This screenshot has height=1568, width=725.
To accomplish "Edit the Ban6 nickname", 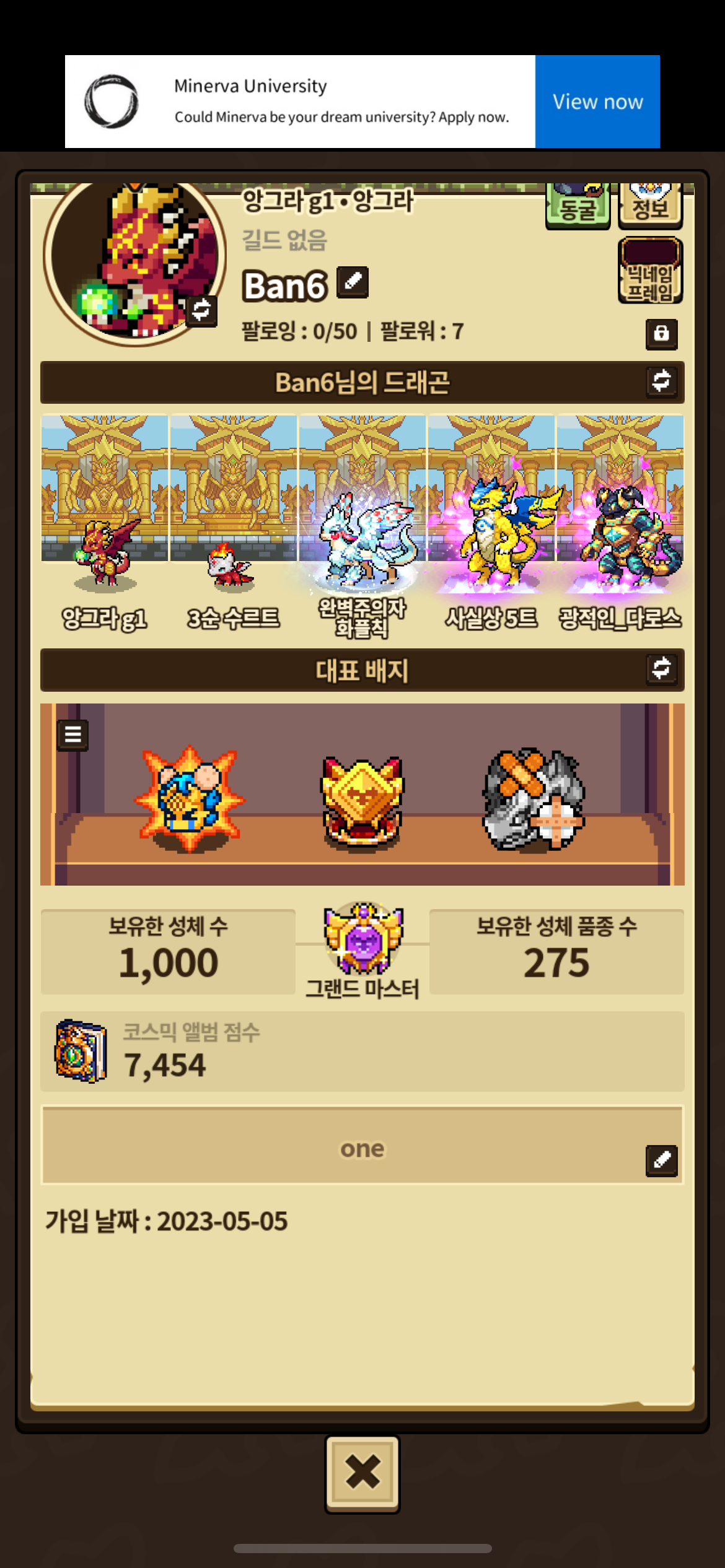I will (x=353, y=282).
